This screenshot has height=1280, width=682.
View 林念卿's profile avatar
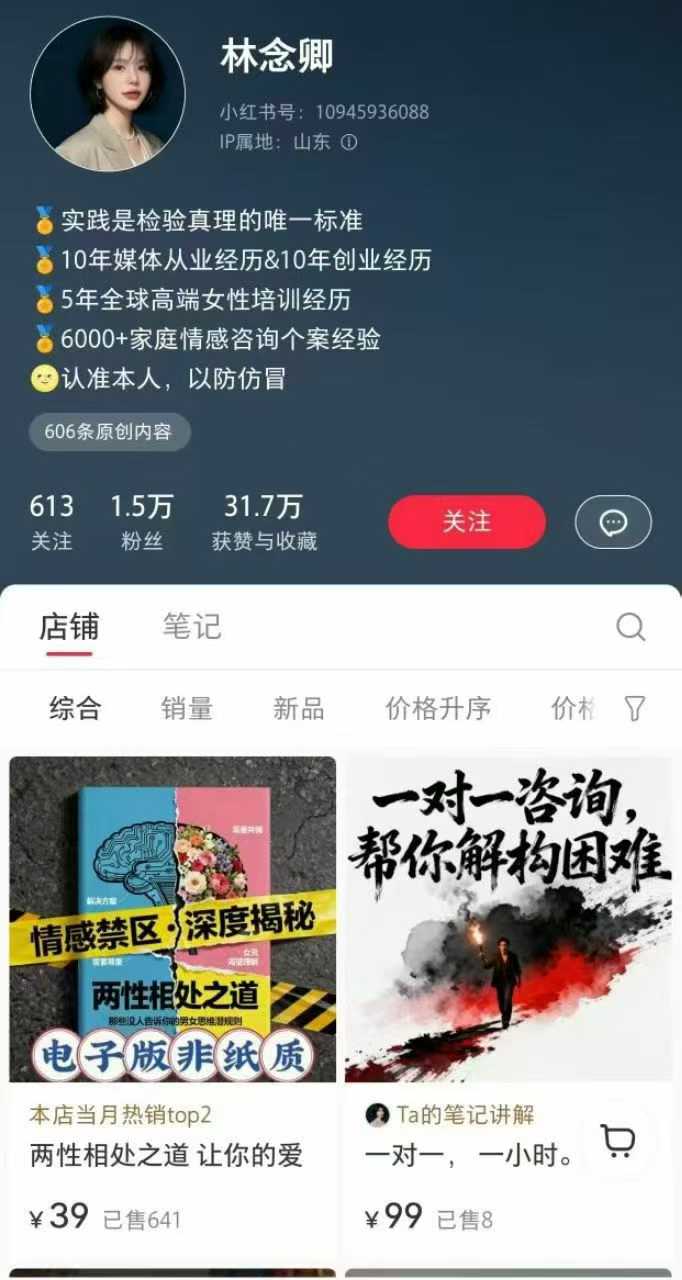point(108,93)
